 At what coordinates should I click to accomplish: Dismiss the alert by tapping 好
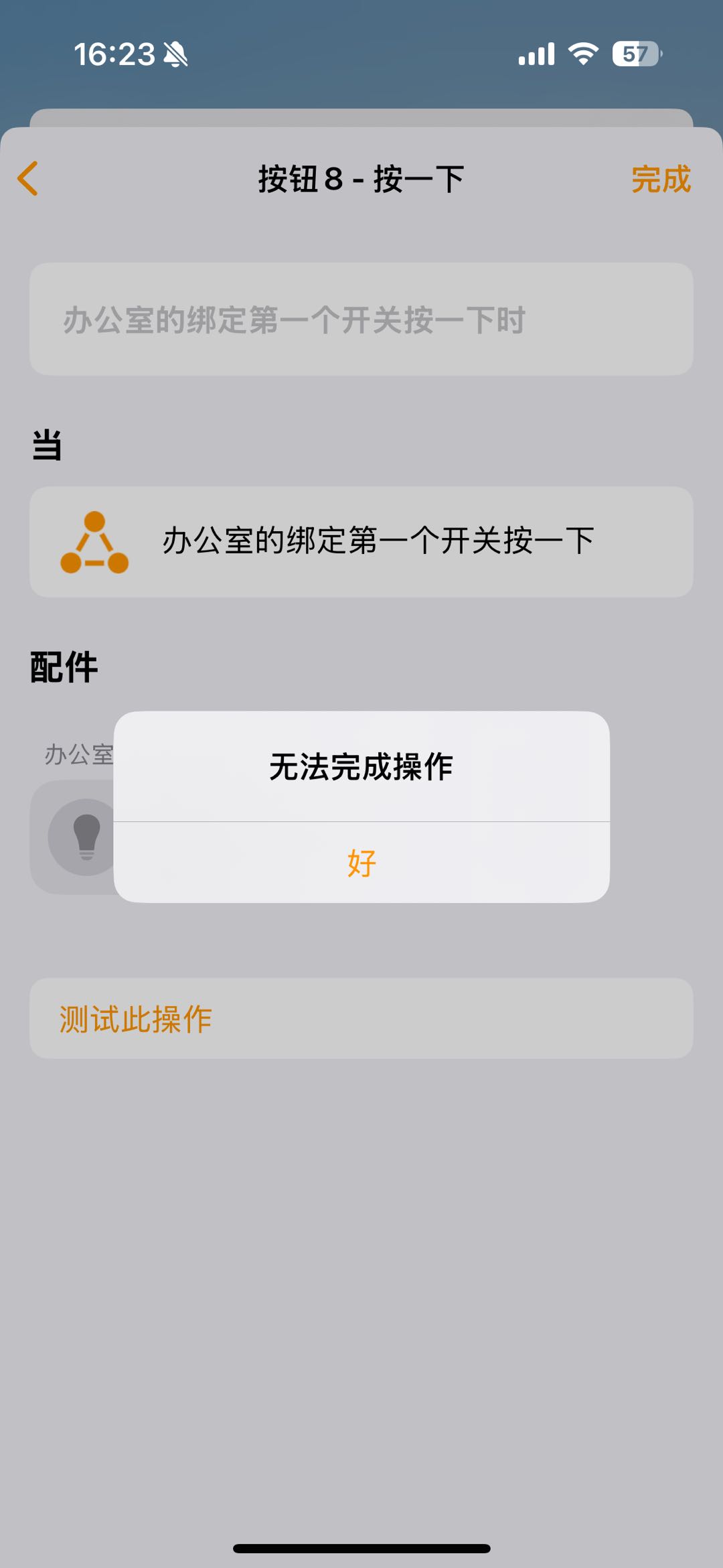coord(361,863)
